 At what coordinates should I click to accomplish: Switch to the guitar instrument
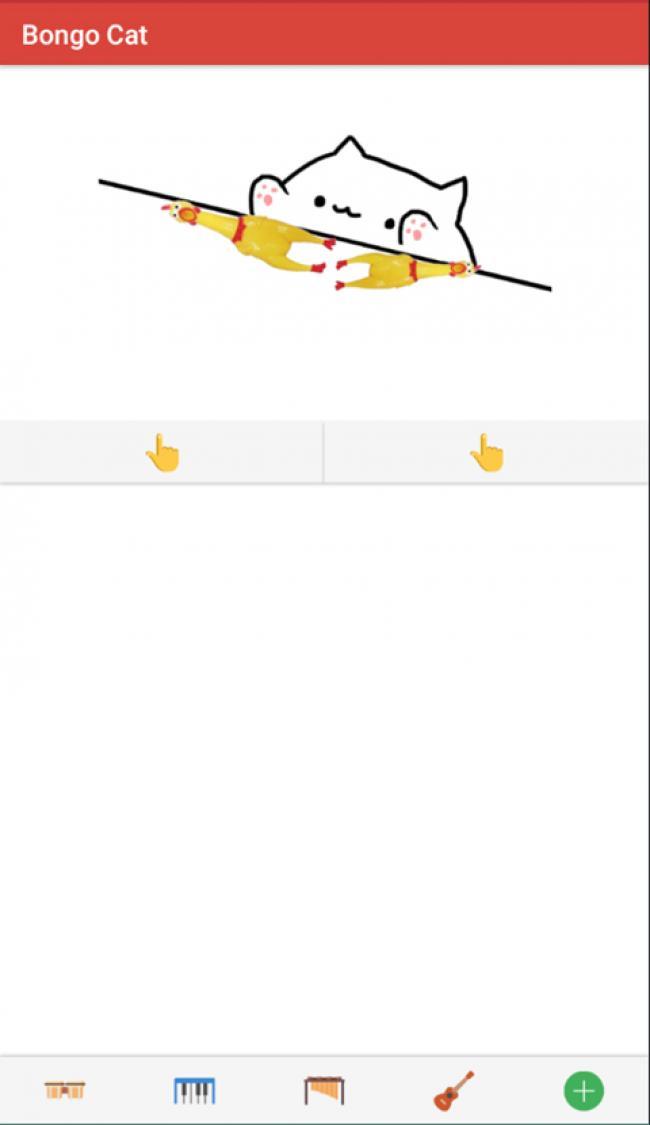(x=453, y=1090)
